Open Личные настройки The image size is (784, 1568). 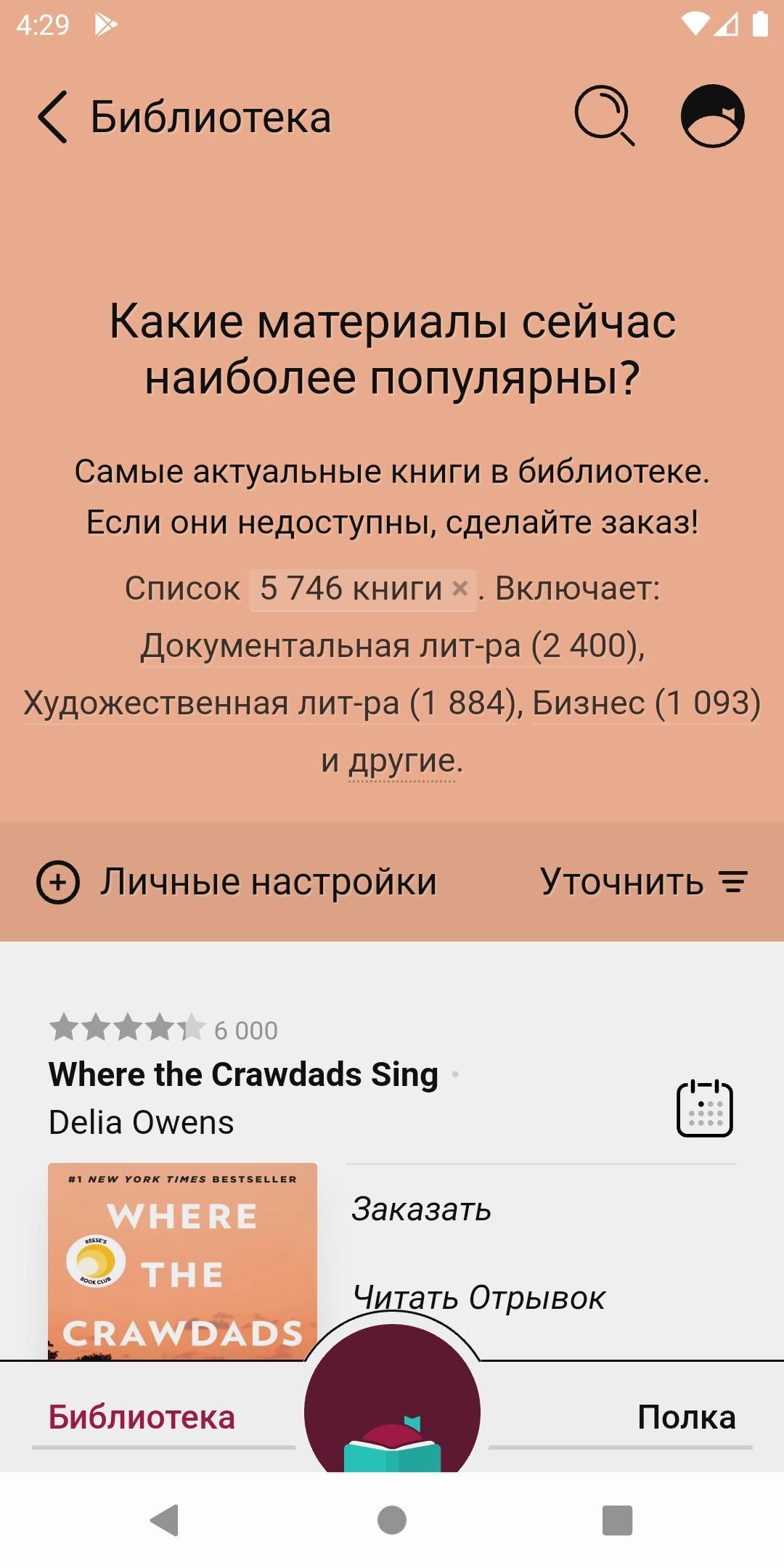(237, 882)
